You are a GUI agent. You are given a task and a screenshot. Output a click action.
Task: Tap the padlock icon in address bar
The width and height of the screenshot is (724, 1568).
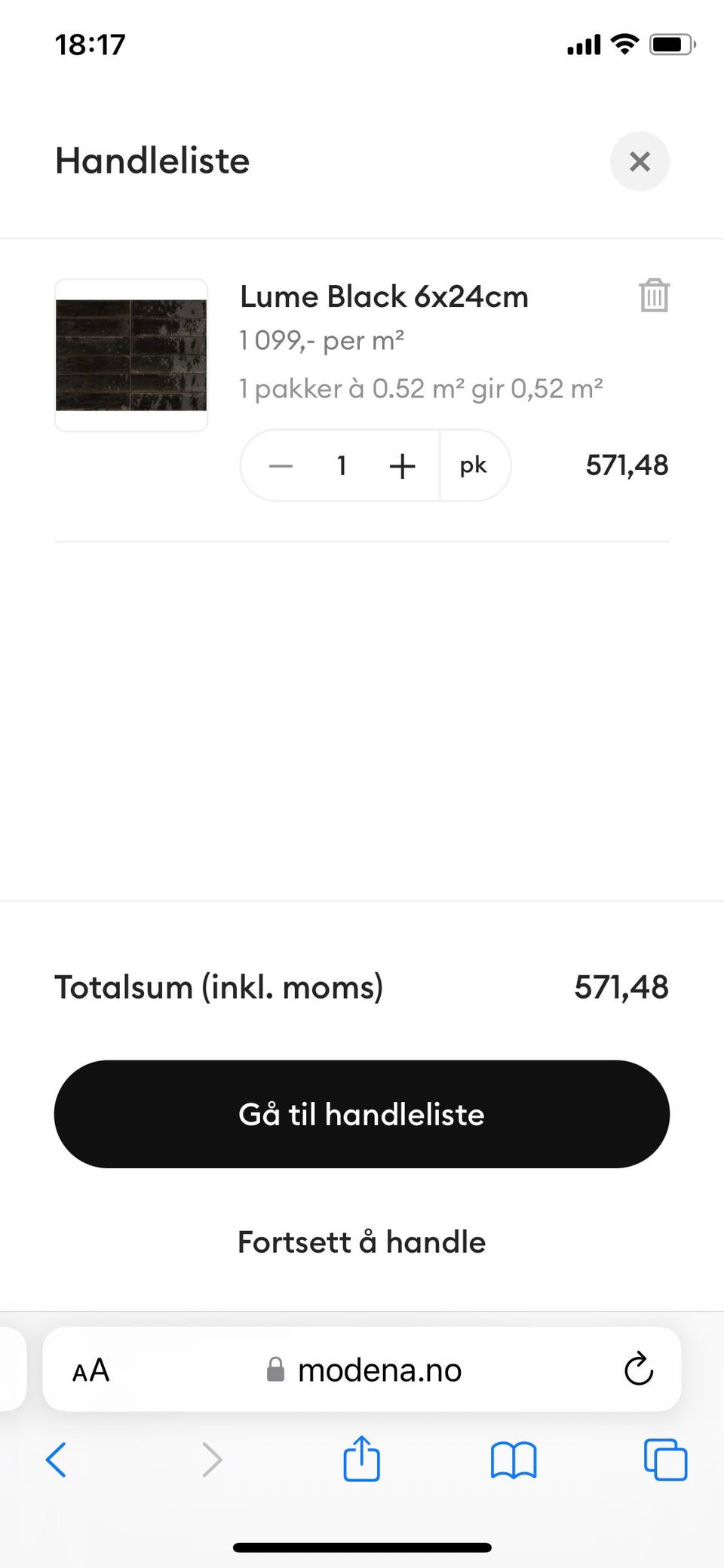coord(275,1370)
